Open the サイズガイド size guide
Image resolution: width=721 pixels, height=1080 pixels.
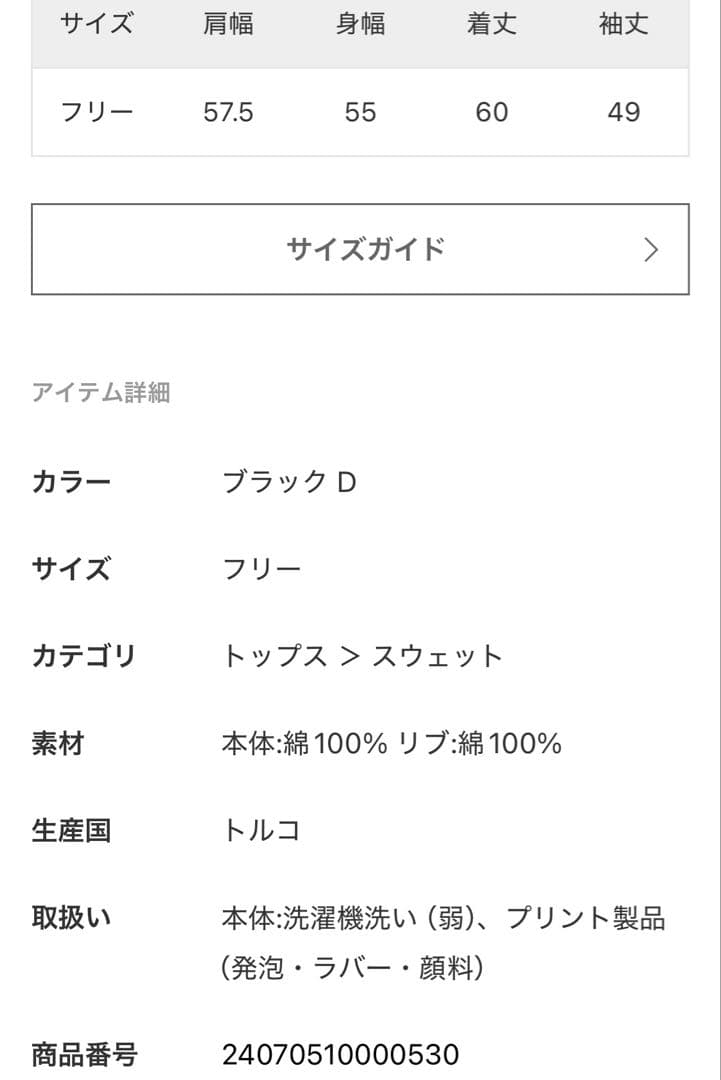(x=360, y=249)
